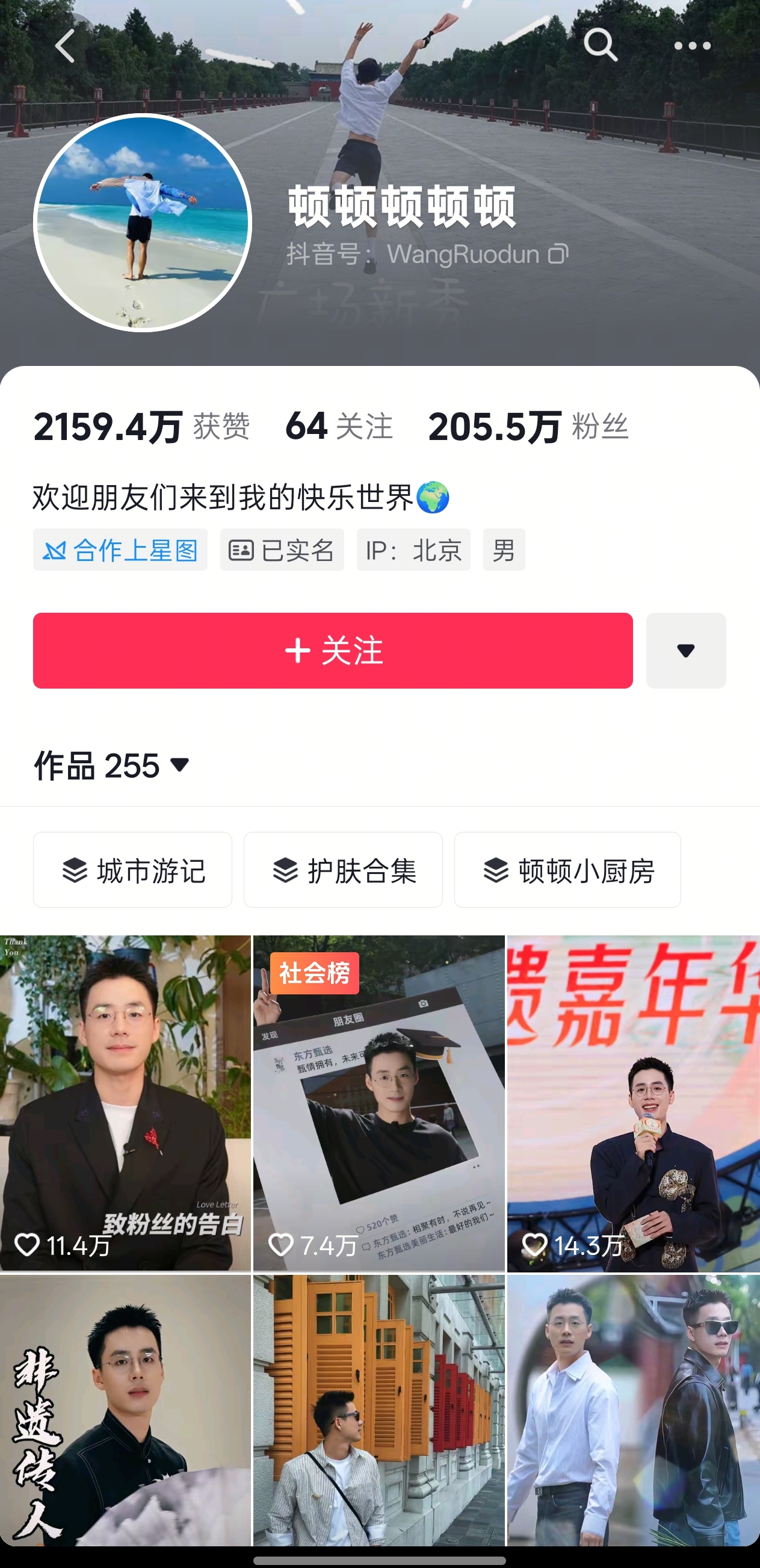Copy the Douyin ID WangRuodun
The image size is (760, 1568).
click(558, 254)
